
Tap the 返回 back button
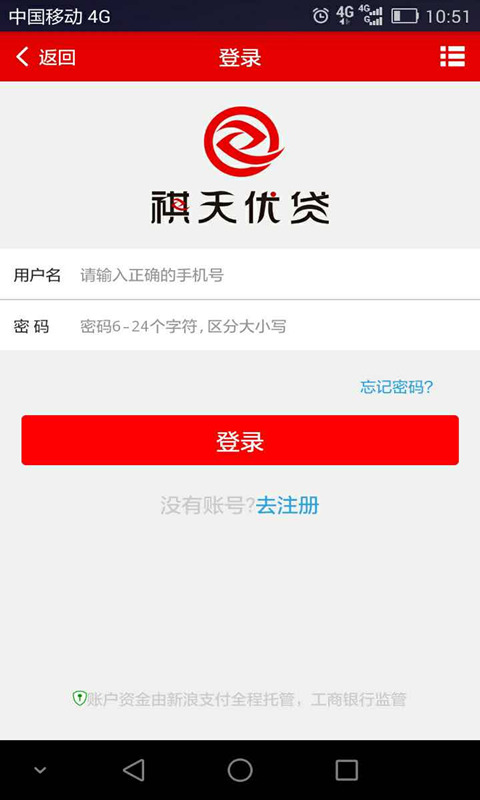[45, 57]
